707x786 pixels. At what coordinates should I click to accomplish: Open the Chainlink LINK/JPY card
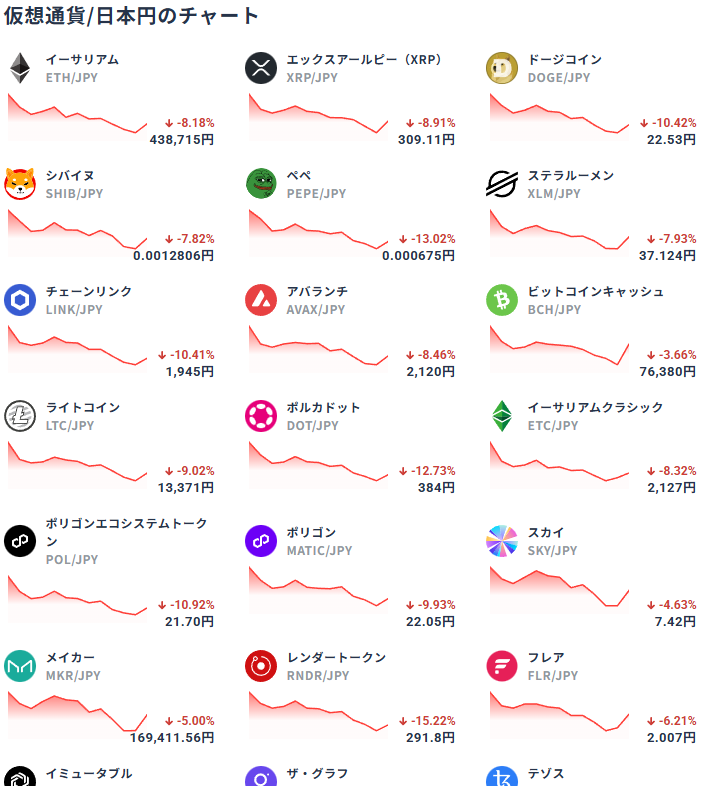point(110,330)
